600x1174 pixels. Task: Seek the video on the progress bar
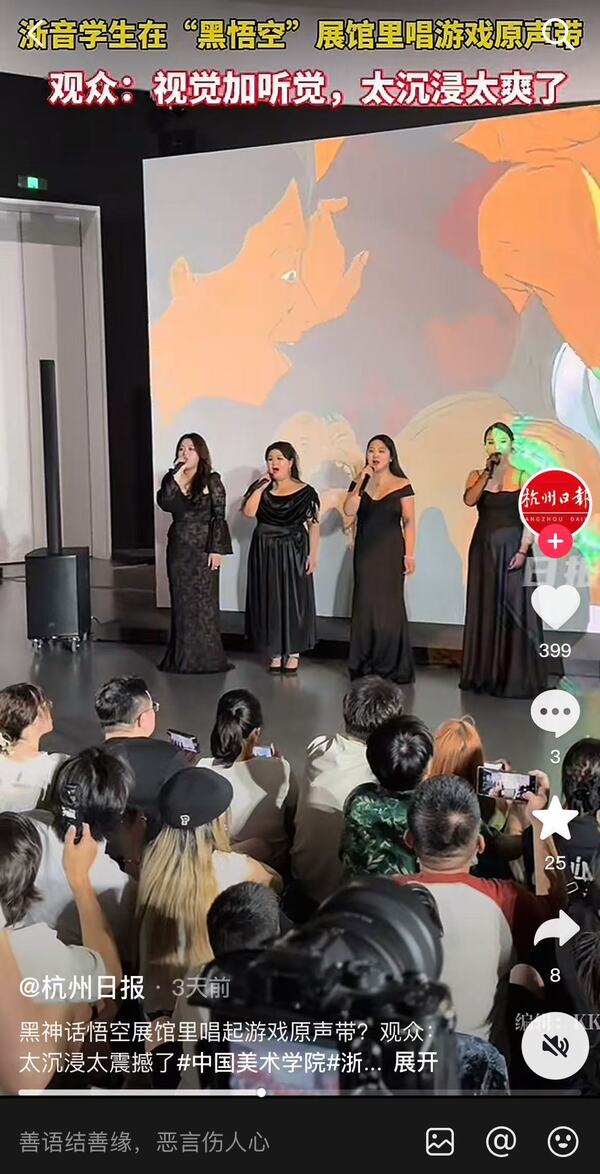click(262, 1092)
